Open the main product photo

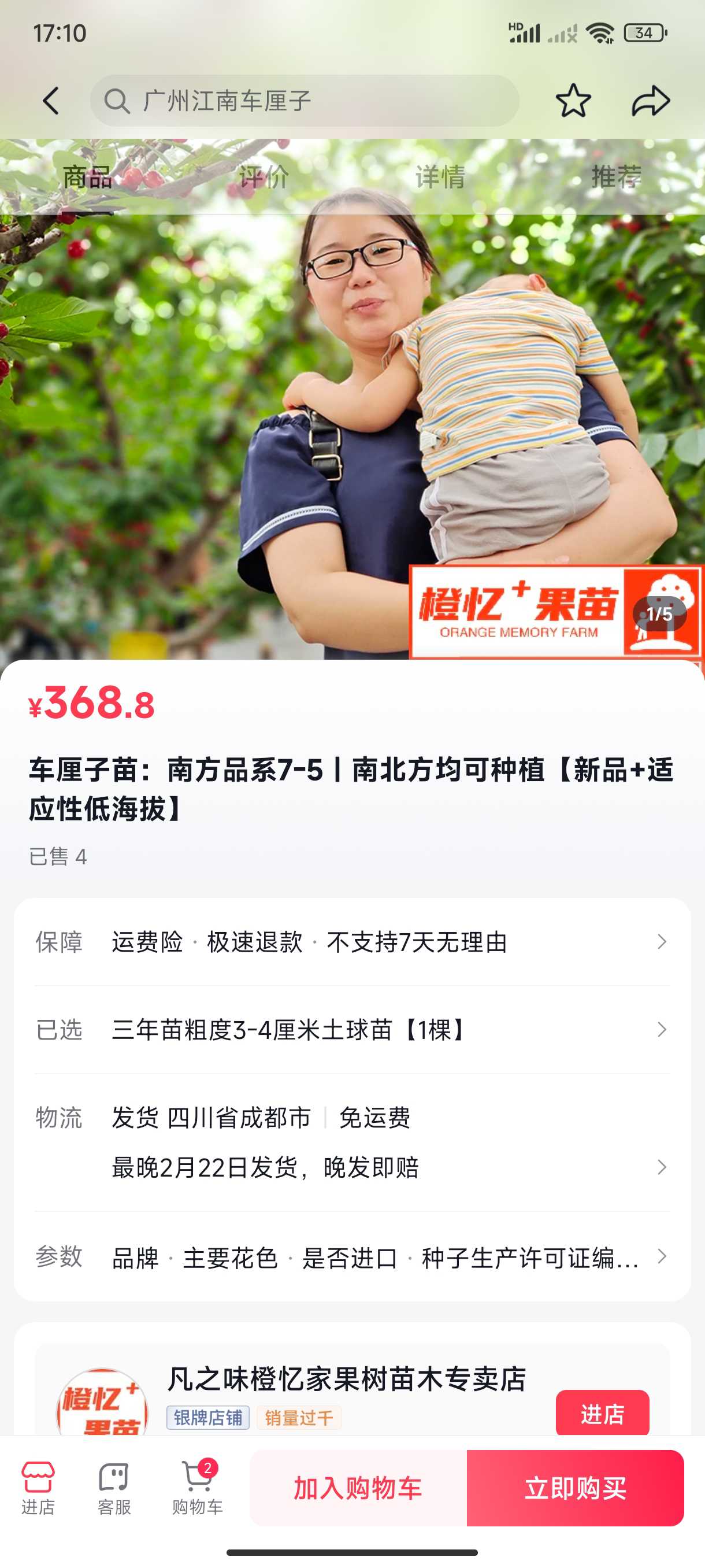[352, 426]
